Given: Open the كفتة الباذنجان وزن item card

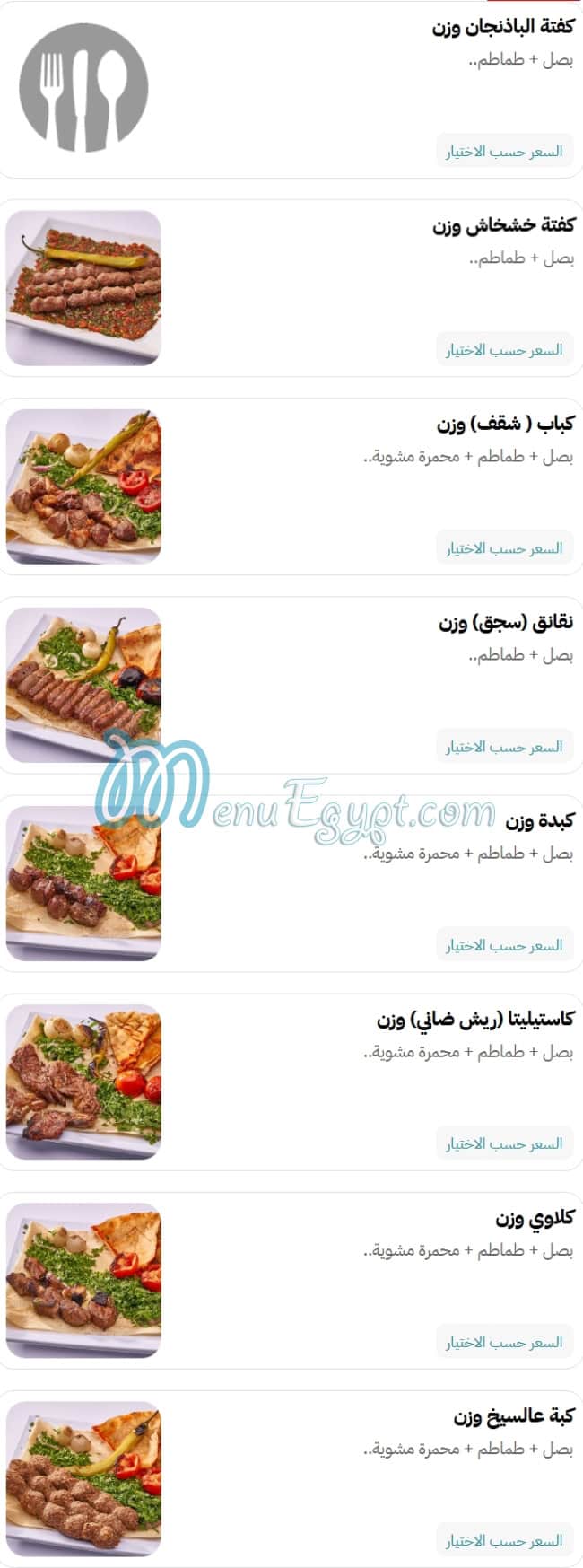Looking at the screenshot, I should pos(502,28).
